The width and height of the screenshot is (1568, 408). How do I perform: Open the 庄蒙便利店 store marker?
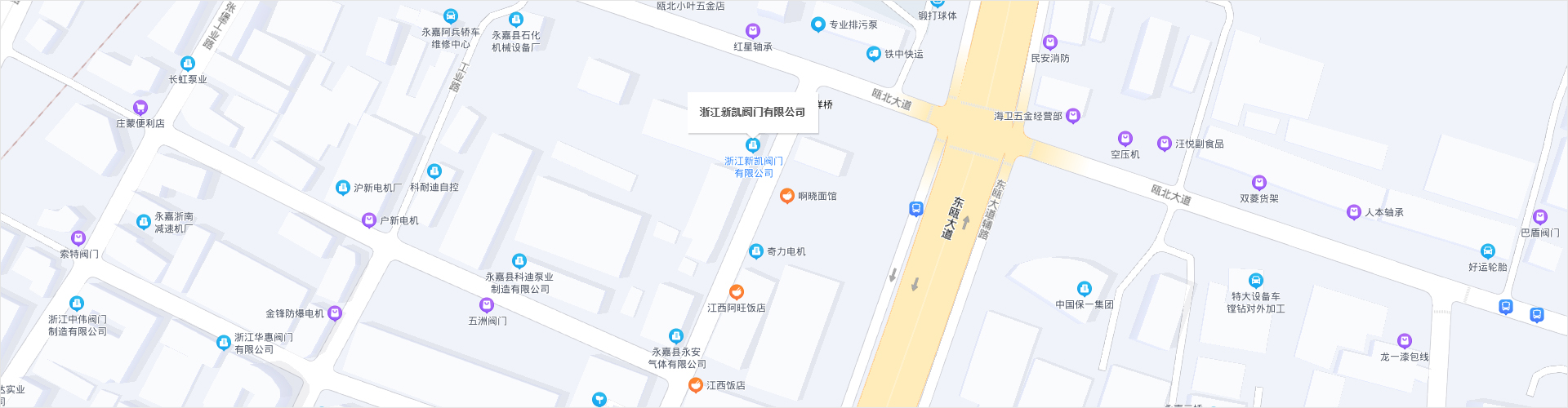pyautogui.click(x=140, y=108)
